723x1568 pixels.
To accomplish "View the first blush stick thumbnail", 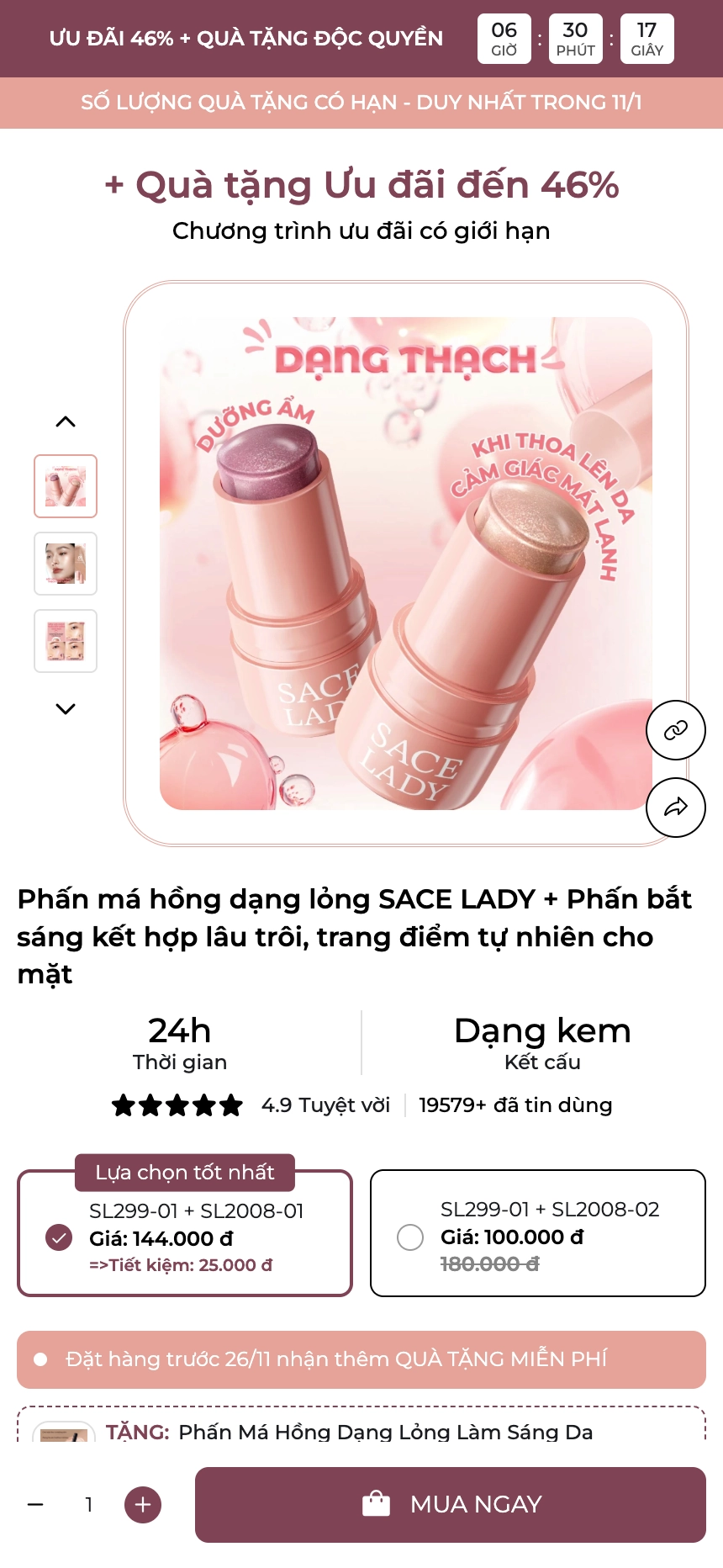I will (66, 486).
